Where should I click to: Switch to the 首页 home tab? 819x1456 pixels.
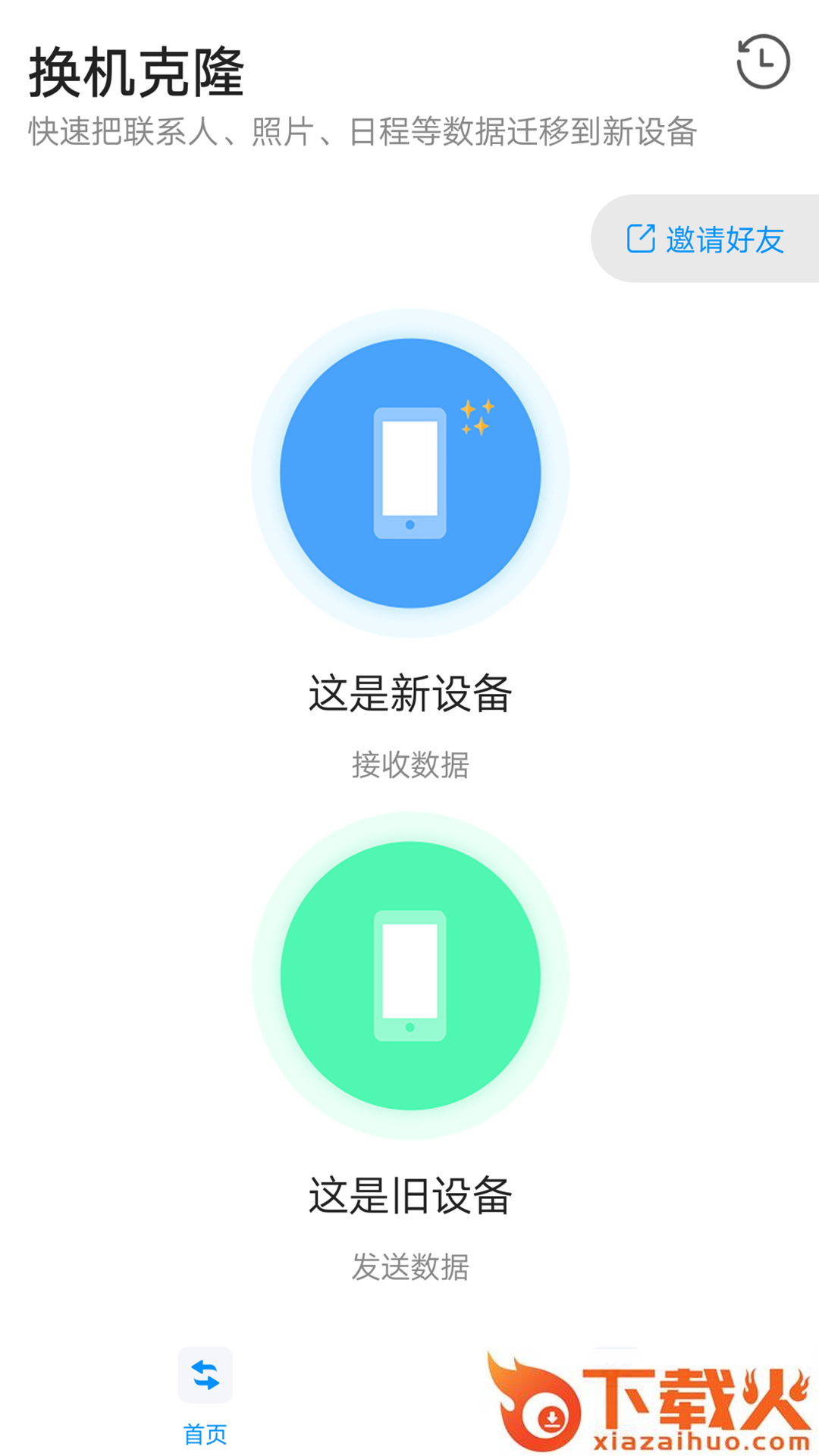tap(205, 1394)
